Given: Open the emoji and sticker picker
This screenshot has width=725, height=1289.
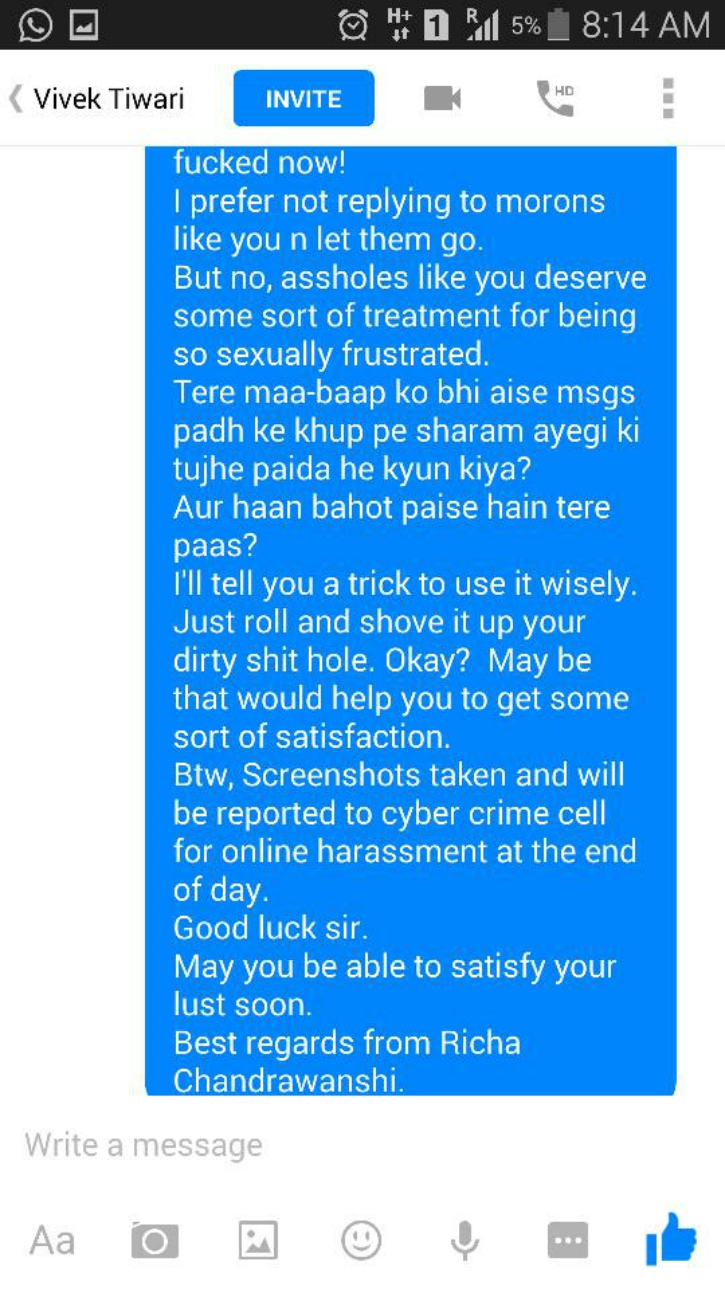Looking at the screenshot, I should coord(361,1241).
